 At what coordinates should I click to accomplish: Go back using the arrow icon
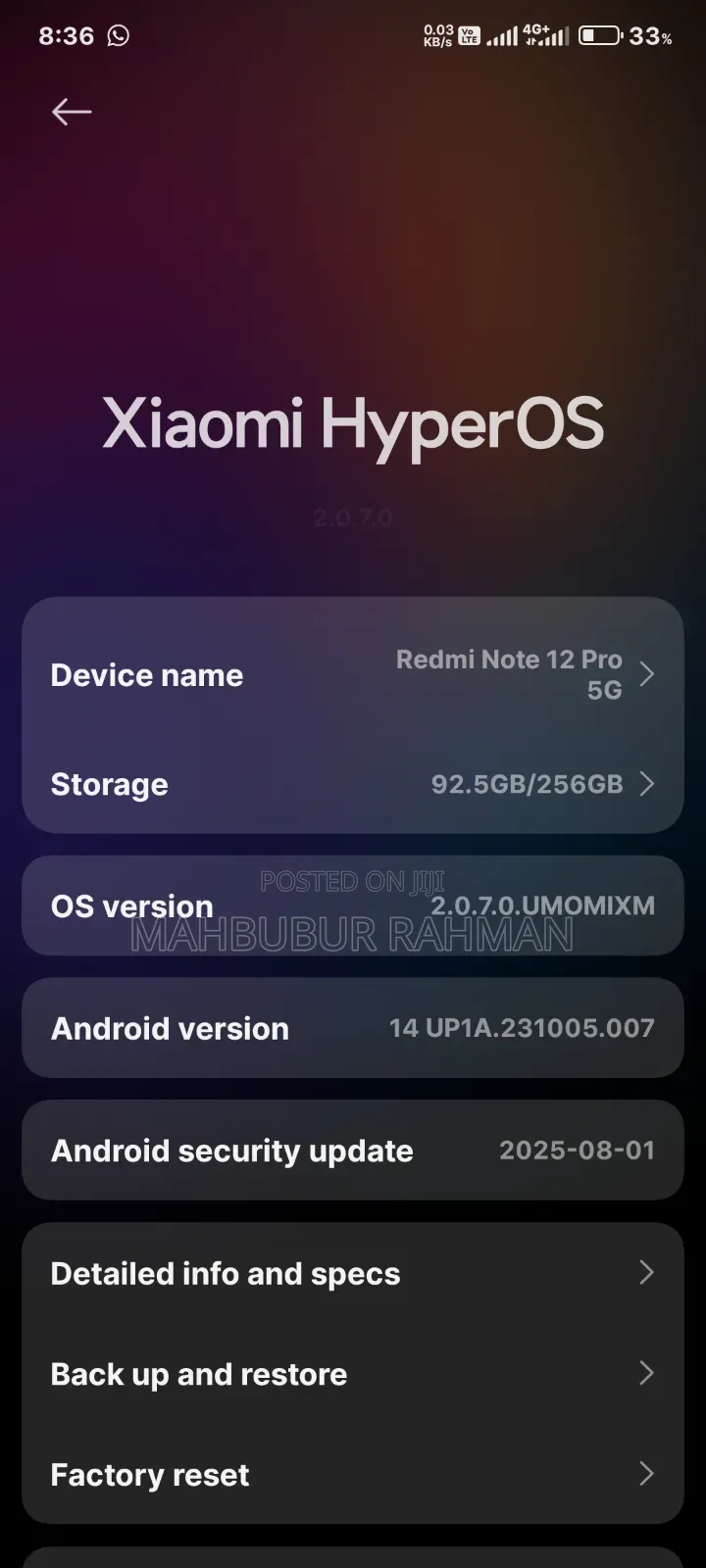tap(72, 112)
